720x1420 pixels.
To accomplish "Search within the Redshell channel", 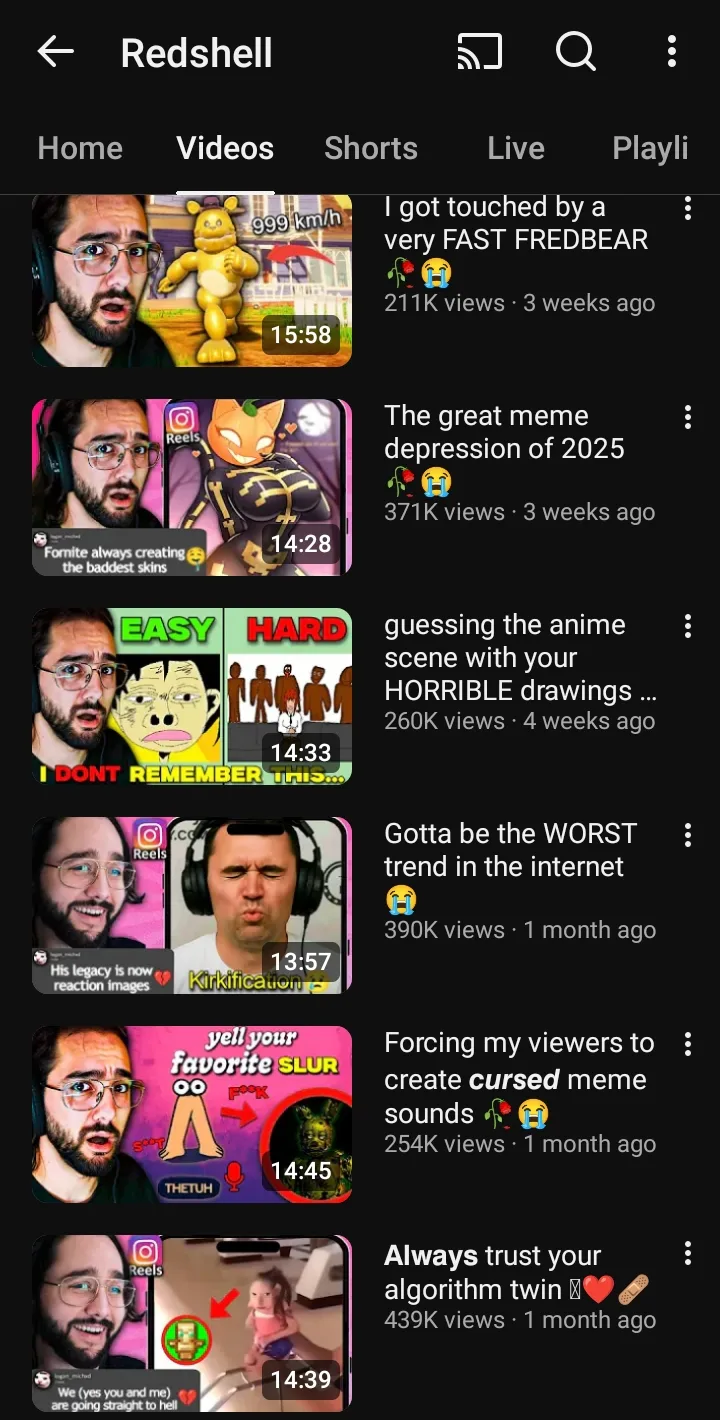I will pos(575,52).
